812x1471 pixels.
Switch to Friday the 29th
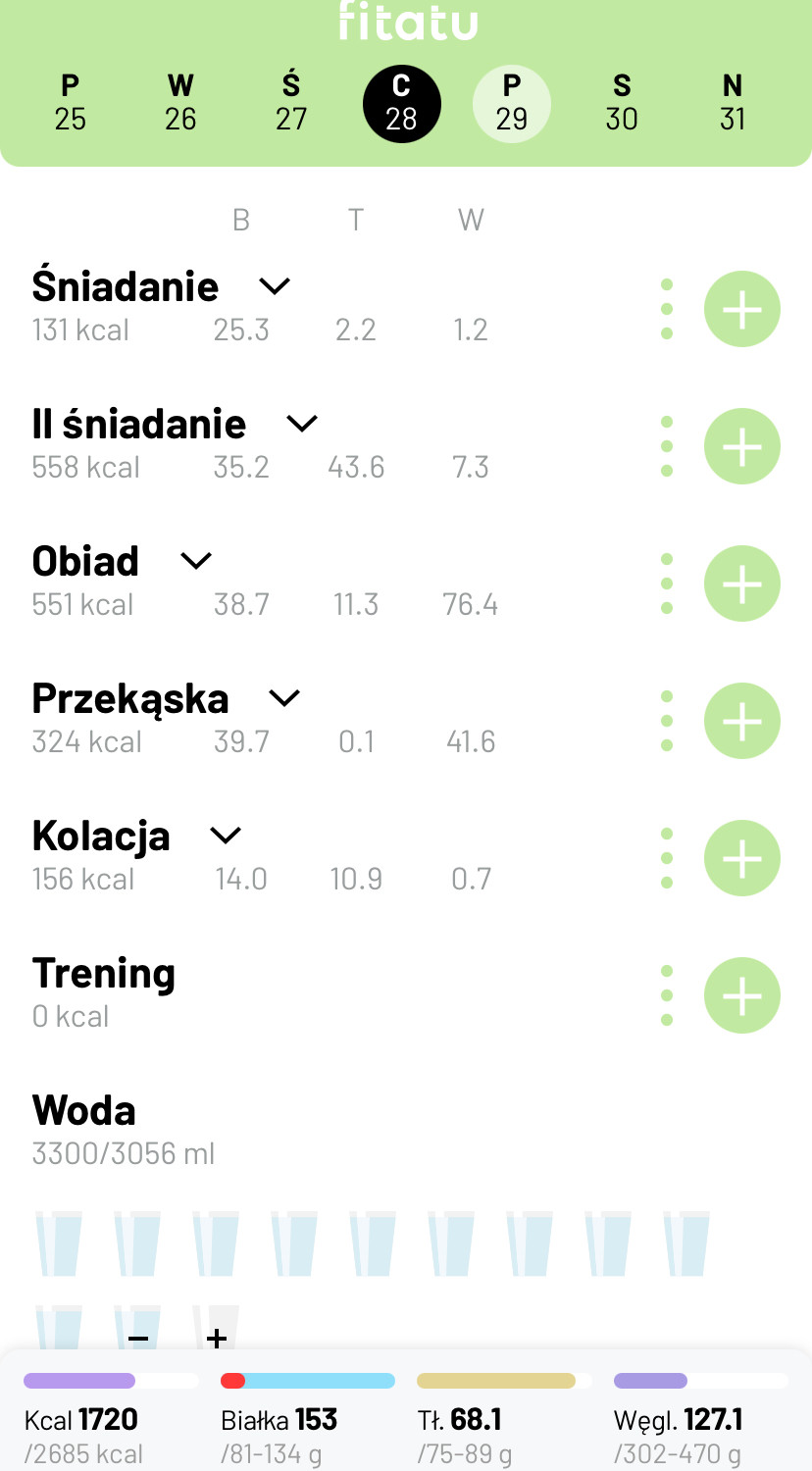[x=511, y=102]
